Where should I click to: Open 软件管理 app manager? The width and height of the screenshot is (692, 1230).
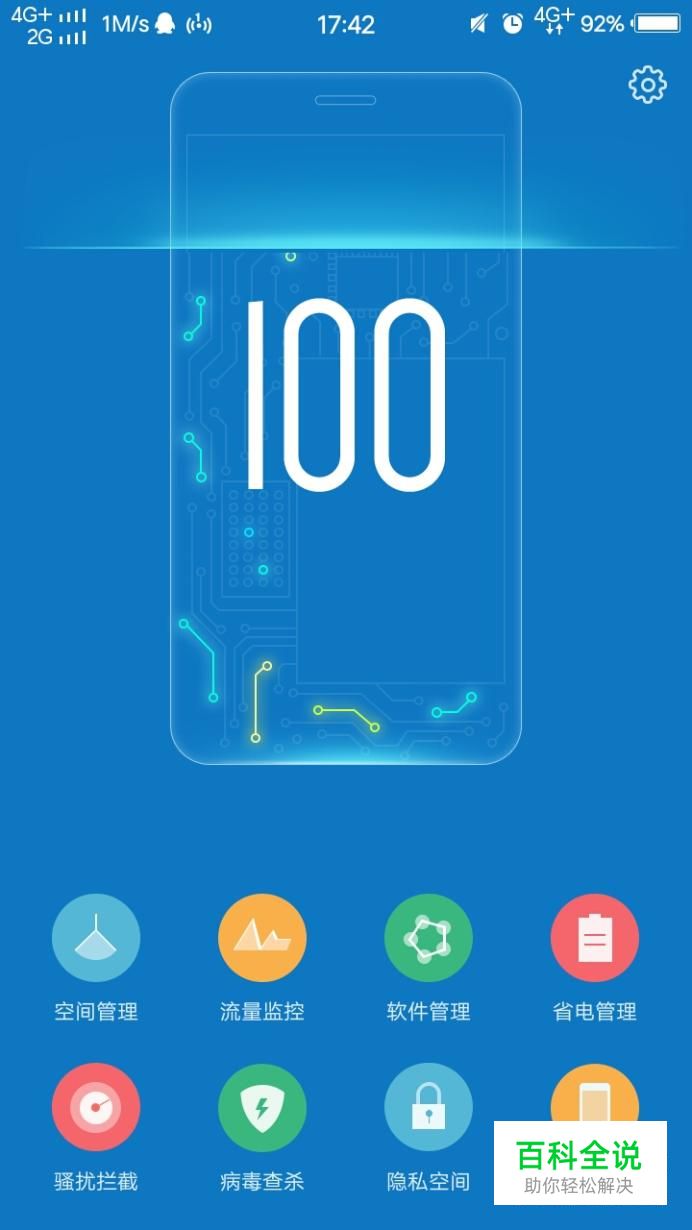pyautogui.click(x=428, y=938)
